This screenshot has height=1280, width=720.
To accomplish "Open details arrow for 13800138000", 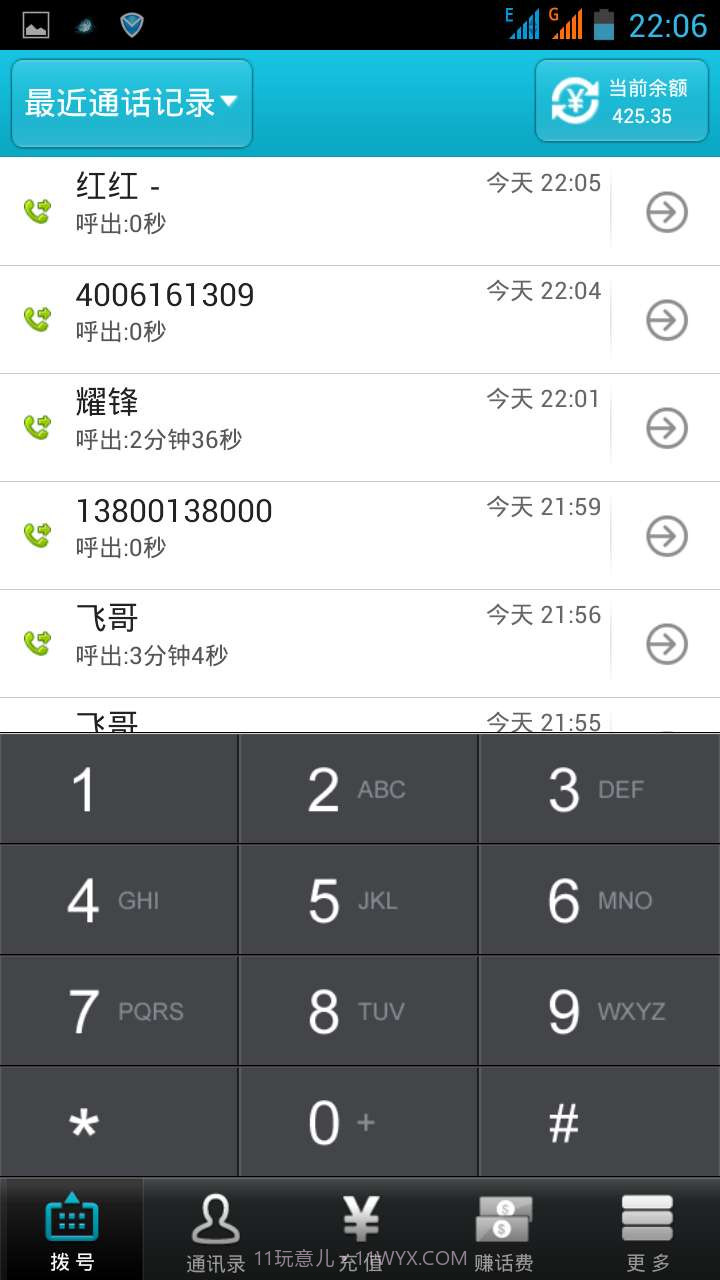I will point(666,536).
